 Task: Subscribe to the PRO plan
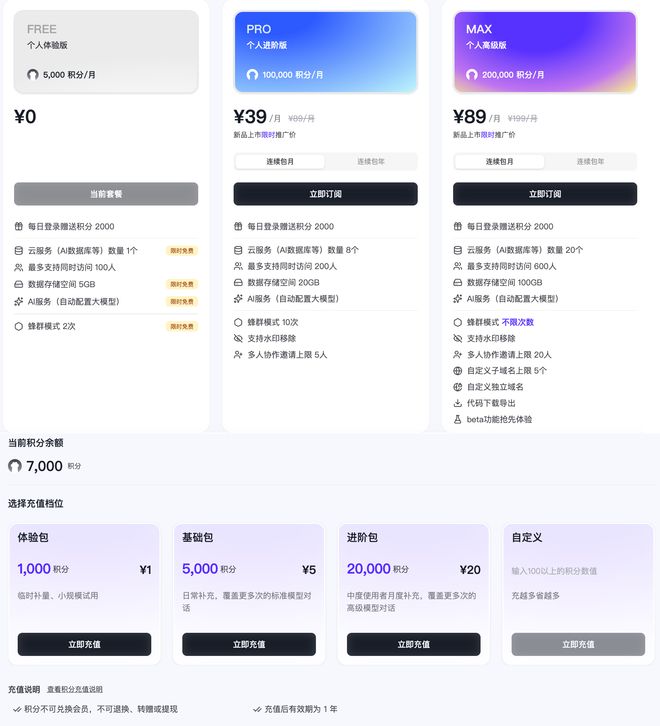pyautogui.click(x=325, y=194)
